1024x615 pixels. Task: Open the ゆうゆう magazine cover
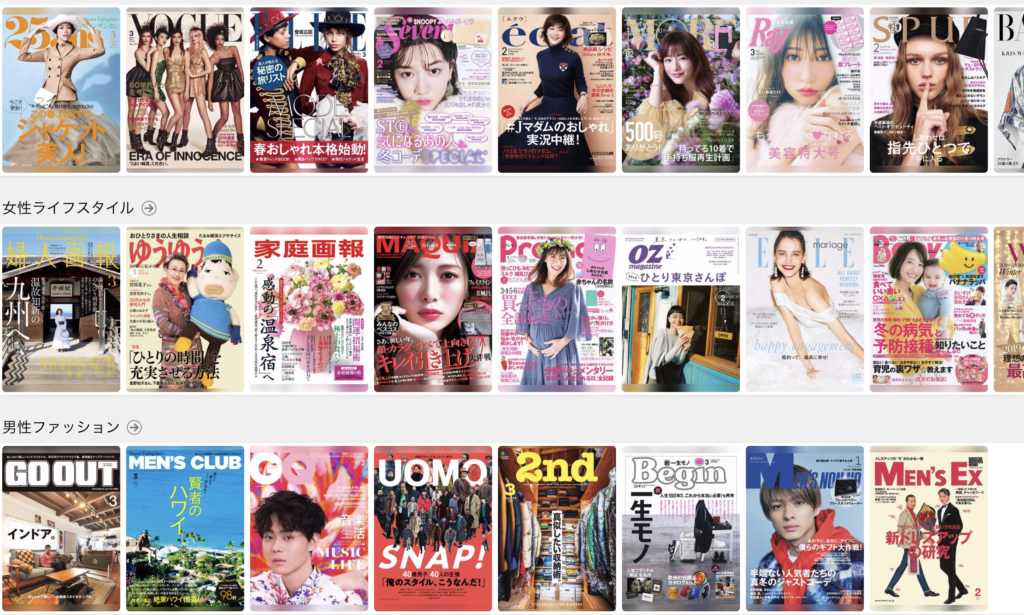(185, 309)
